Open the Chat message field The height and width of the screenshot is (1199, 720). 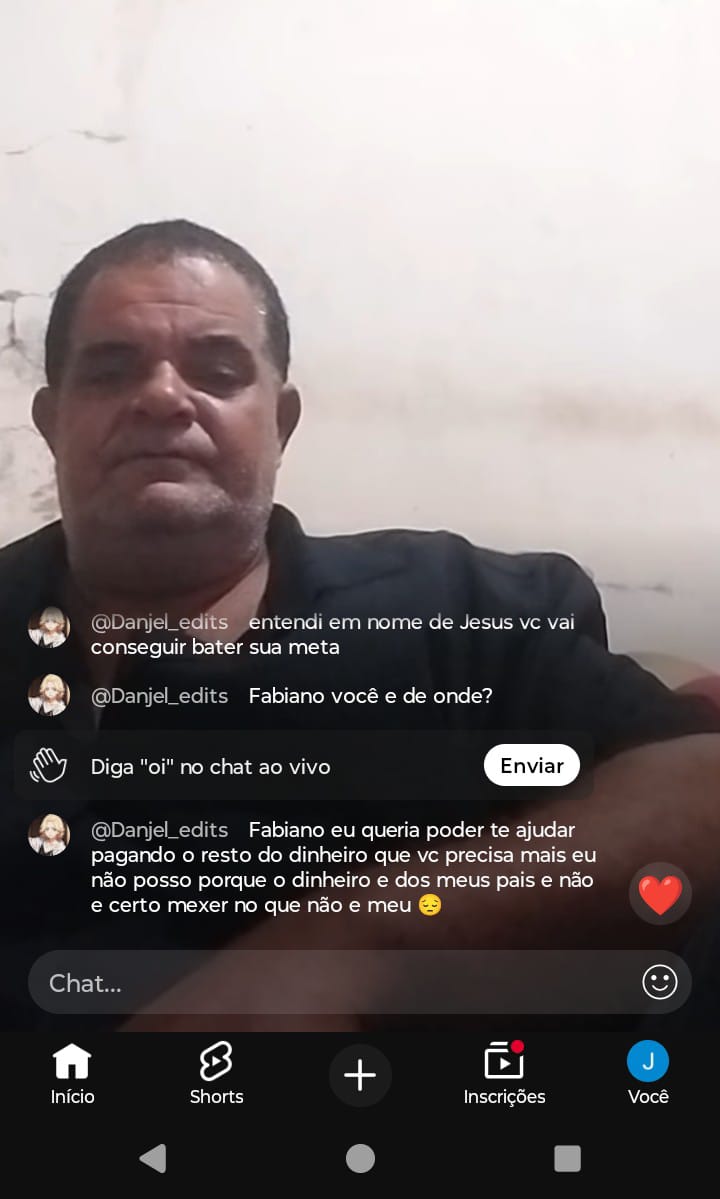coord(330,983)
